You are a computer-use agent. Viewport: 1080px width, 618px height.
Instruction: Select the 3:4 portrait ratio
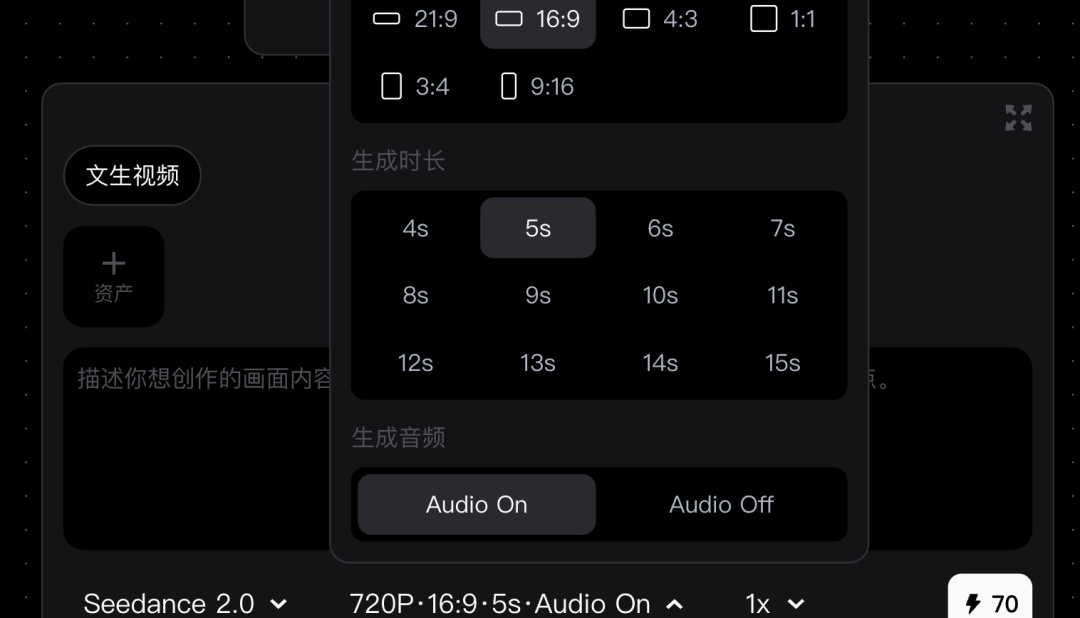point(415,86)
